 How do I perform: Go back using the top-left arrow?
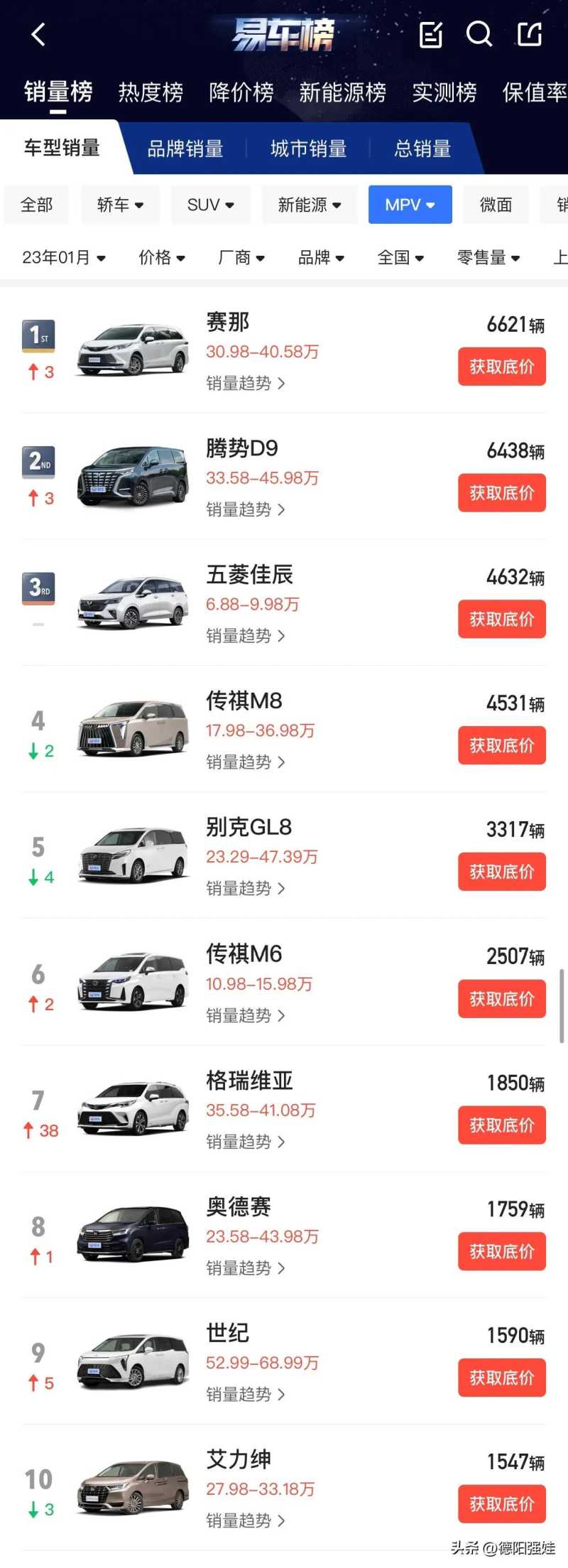pos(38,34)
